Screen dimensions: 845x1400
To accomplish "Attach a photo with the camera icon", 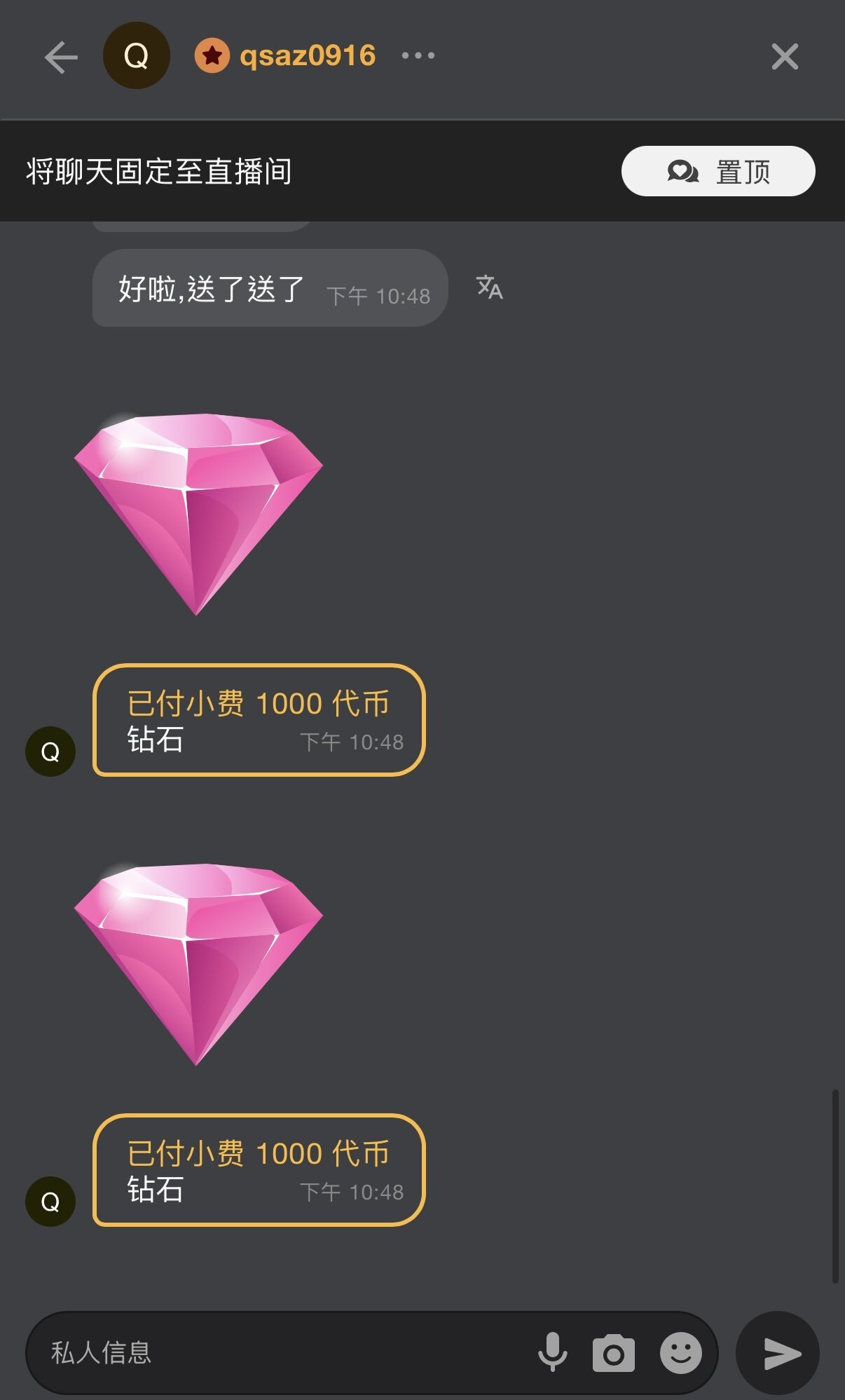I will pos(613,1353).
